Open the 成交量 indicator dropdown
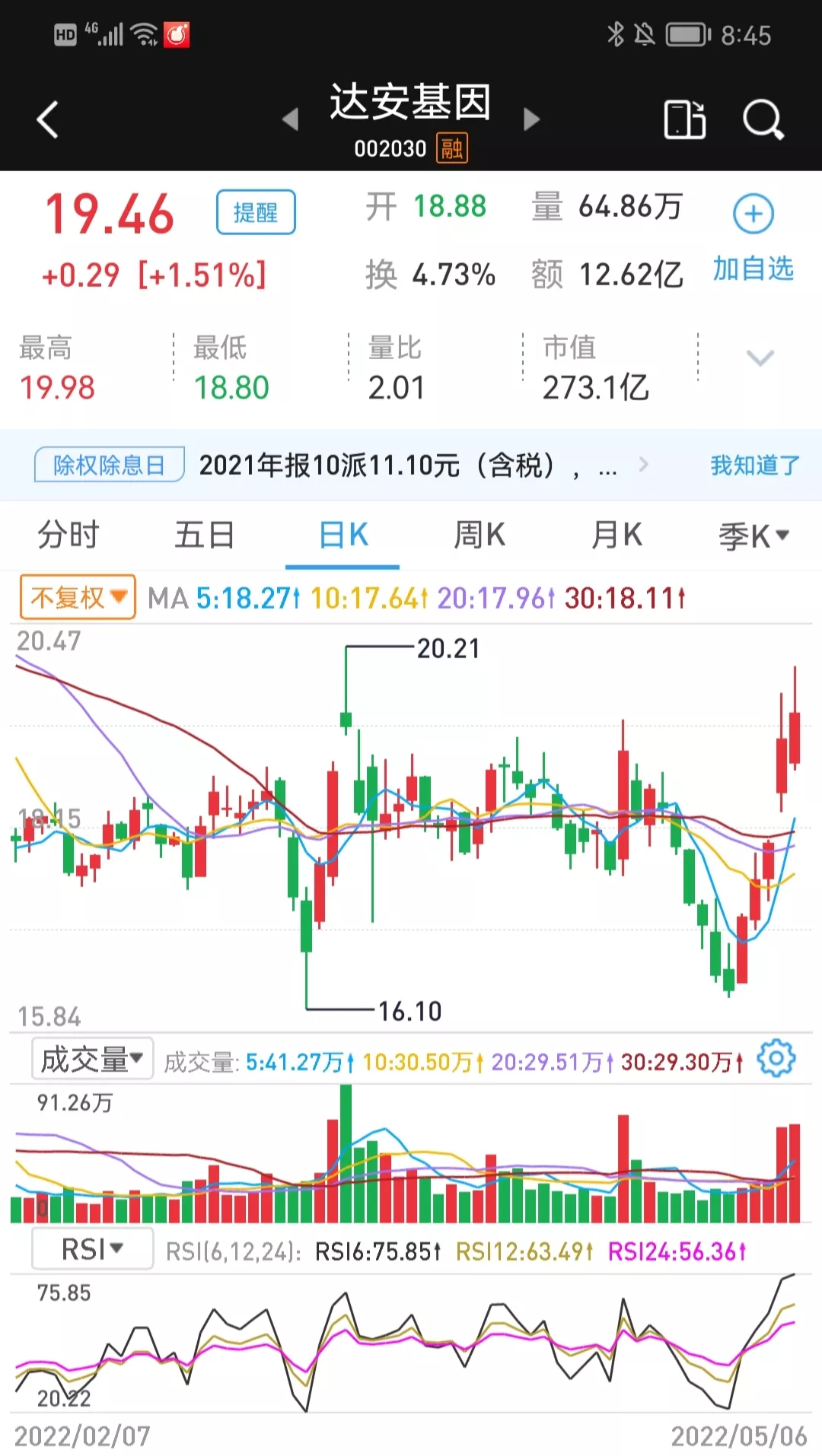This screenshot has width=822, height=1456. point(92,1059)
